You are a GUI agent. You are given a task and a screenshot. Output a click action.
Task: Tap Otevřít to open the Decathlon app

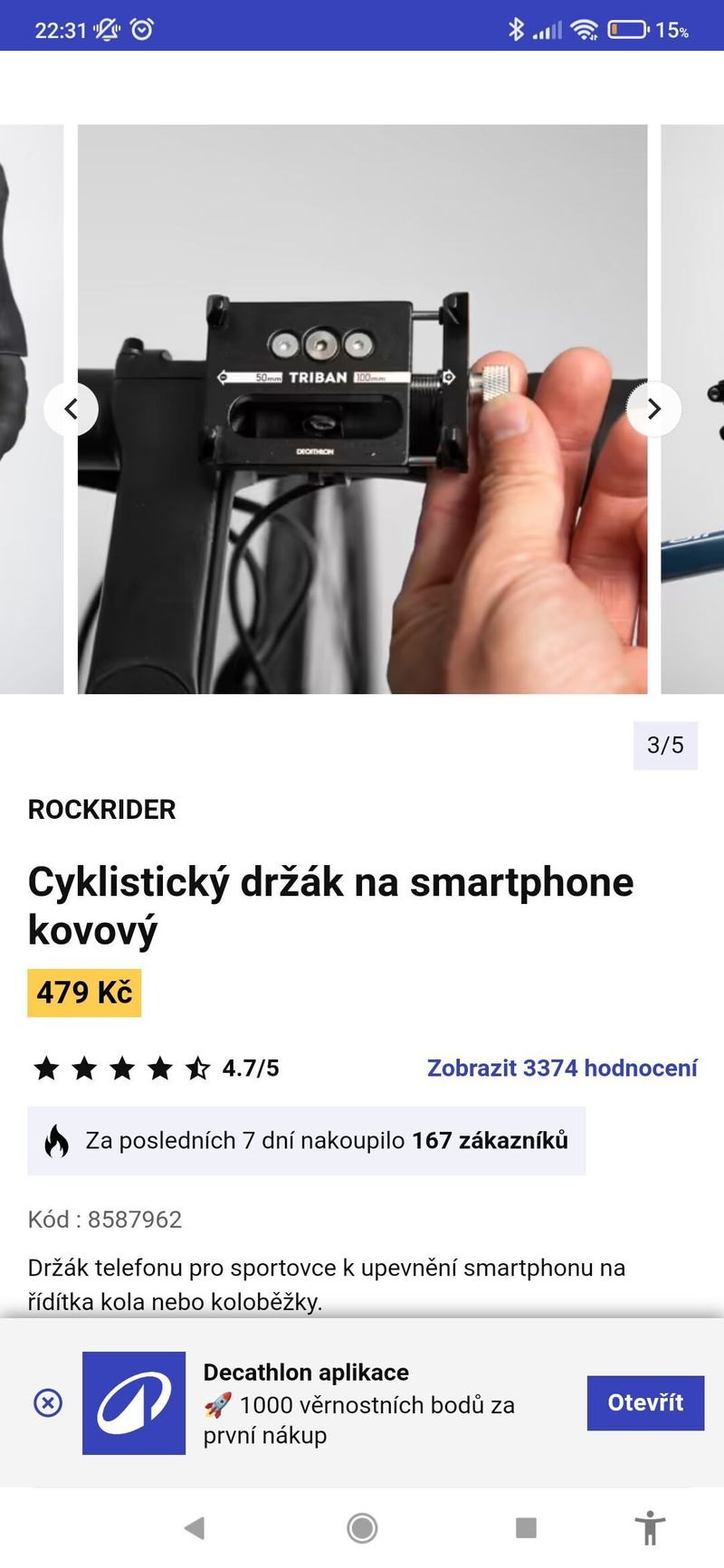coord(644,1403)
